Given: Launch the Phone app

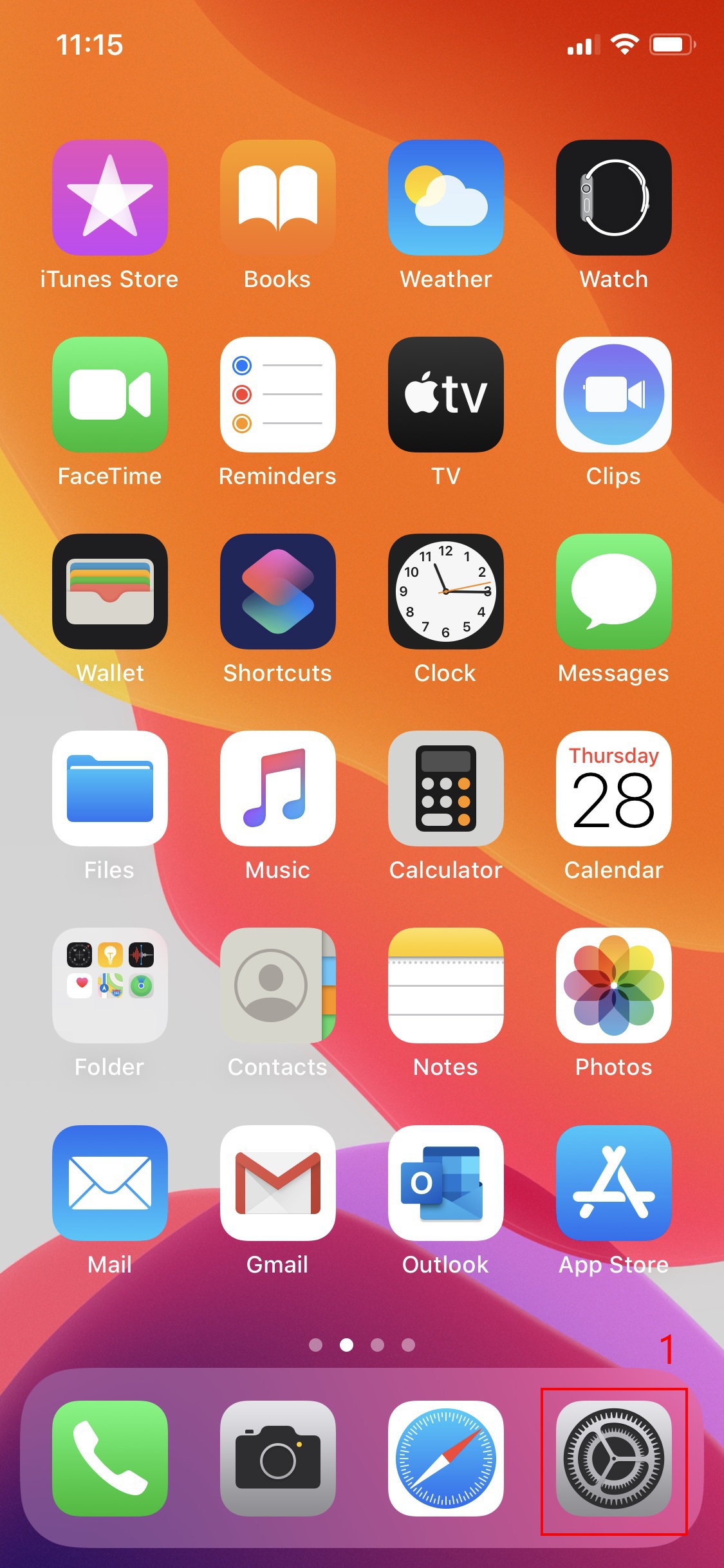Looking at the screenshot, I should [110, 1458].
